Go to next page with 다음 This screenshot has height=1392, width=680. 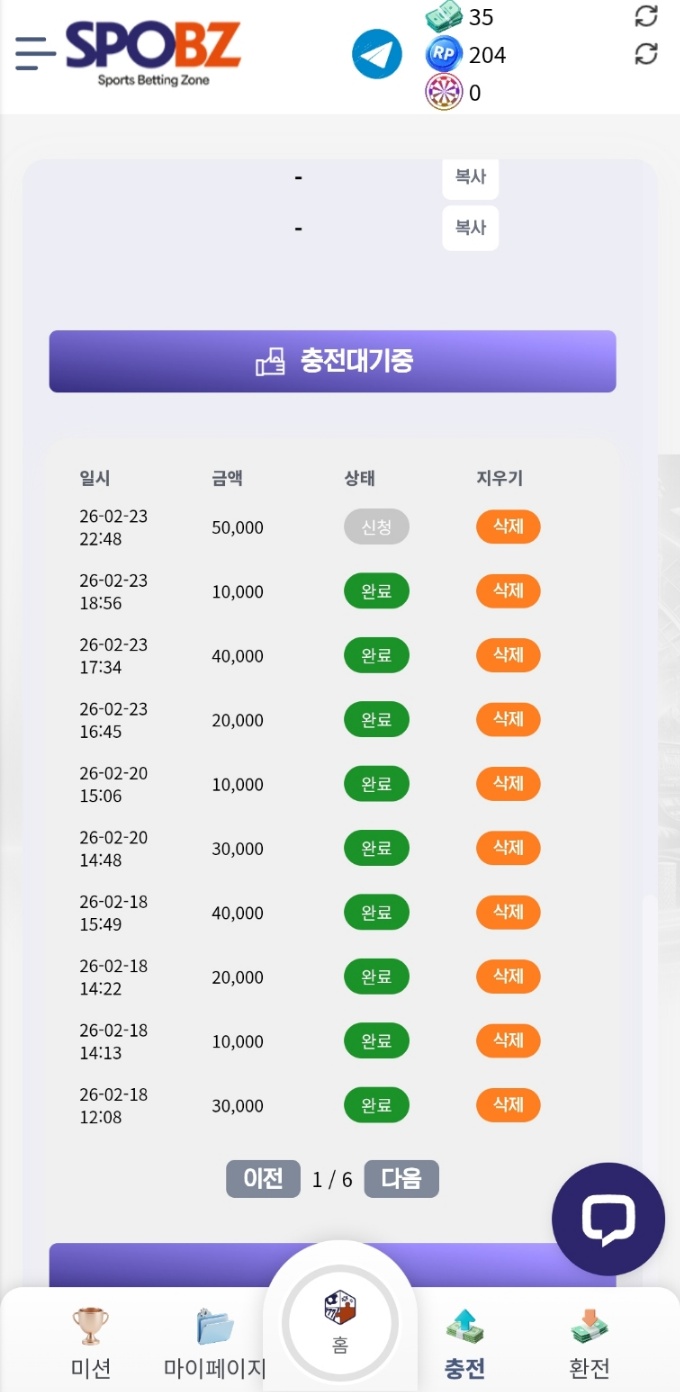401,1179
